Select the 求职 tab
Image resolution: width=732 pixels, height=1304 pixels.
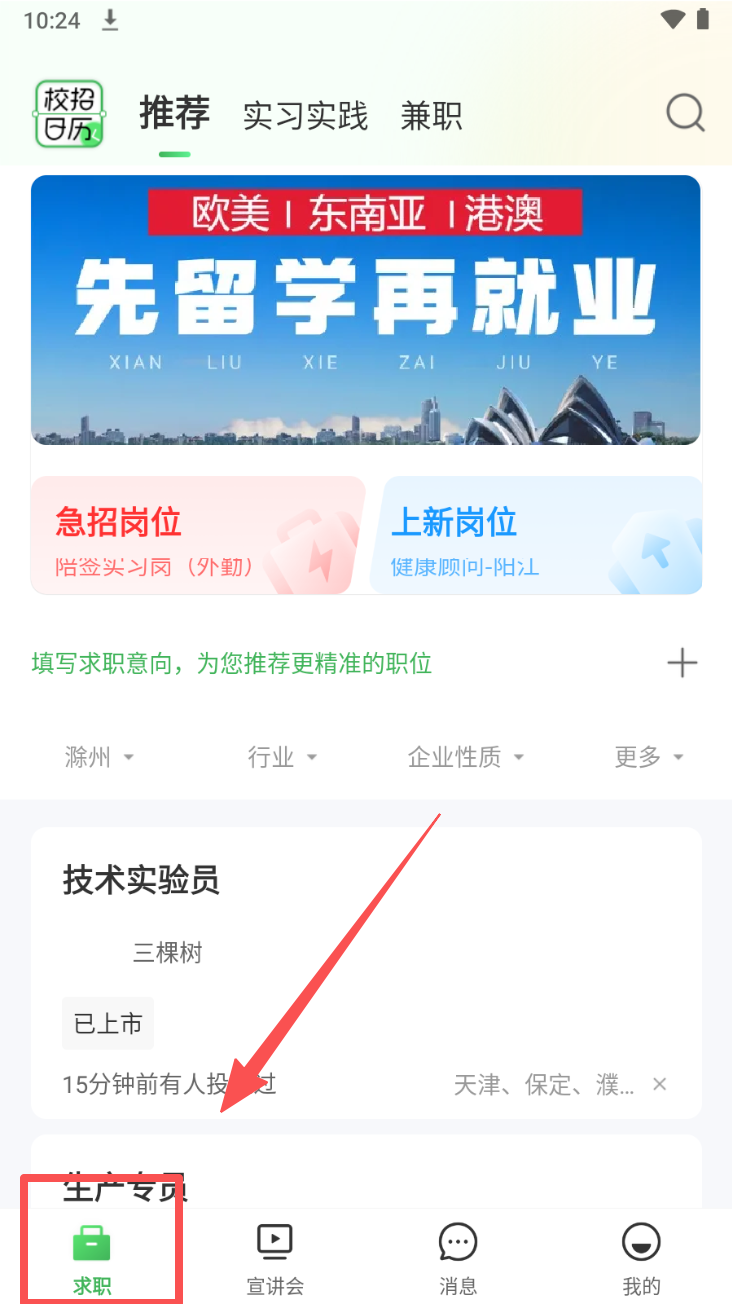tap(92, 1258)
